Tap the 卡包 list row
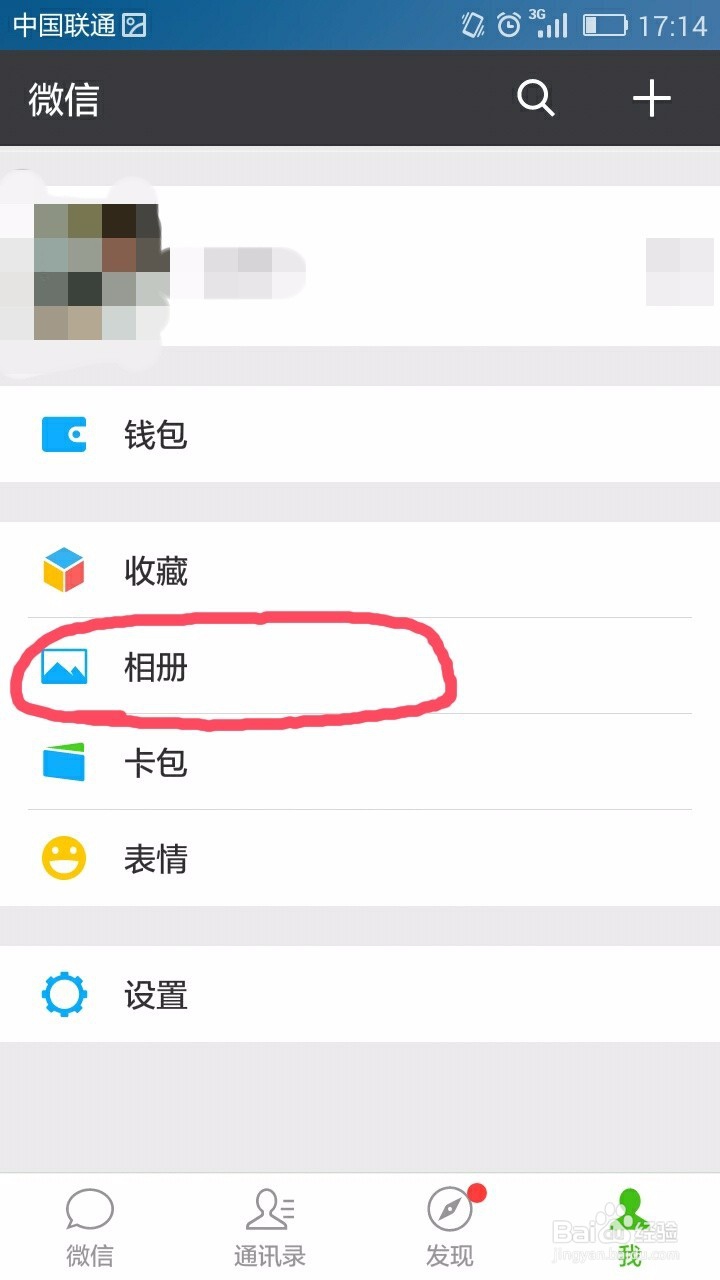The height and width of the screenshot is (1280, 720). (x=300, y=763)
